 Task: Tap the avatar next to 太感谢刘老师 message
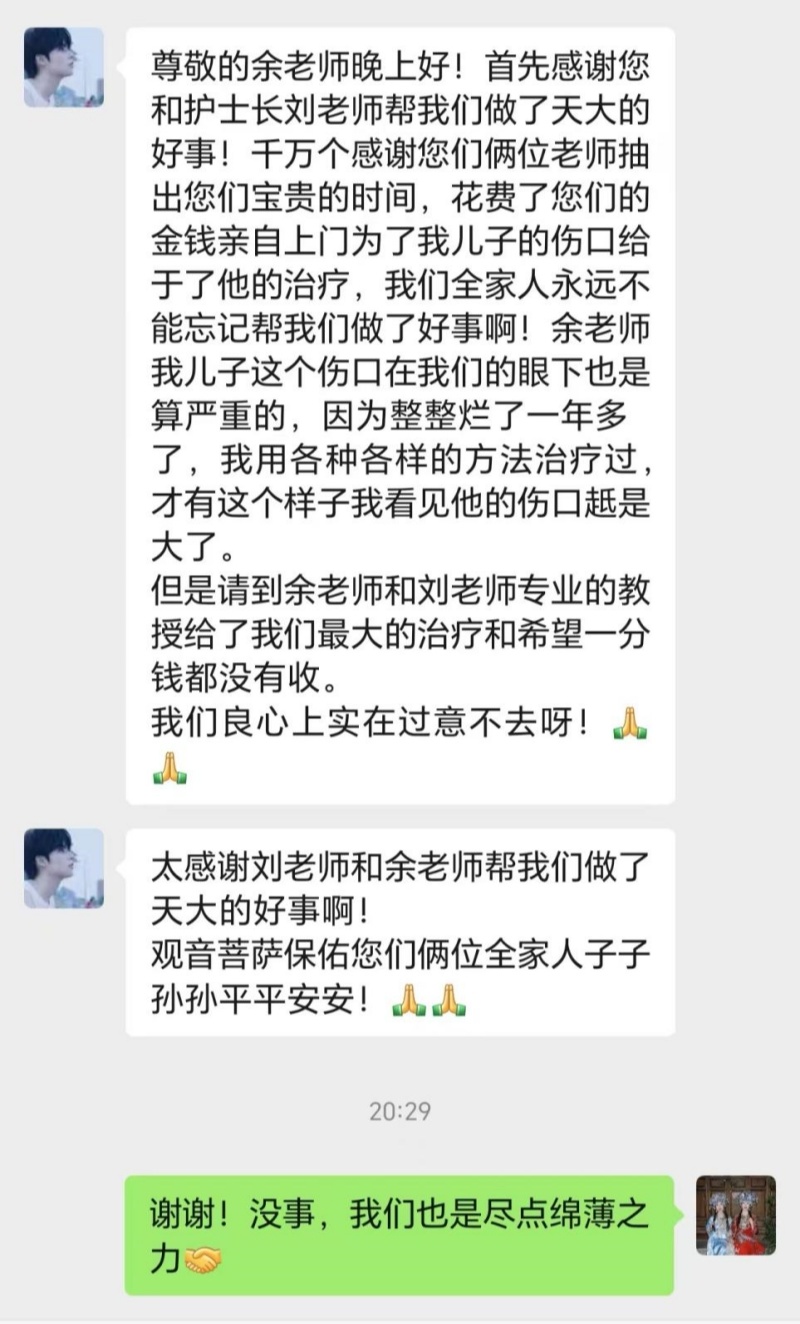click(x=64, y=868)
